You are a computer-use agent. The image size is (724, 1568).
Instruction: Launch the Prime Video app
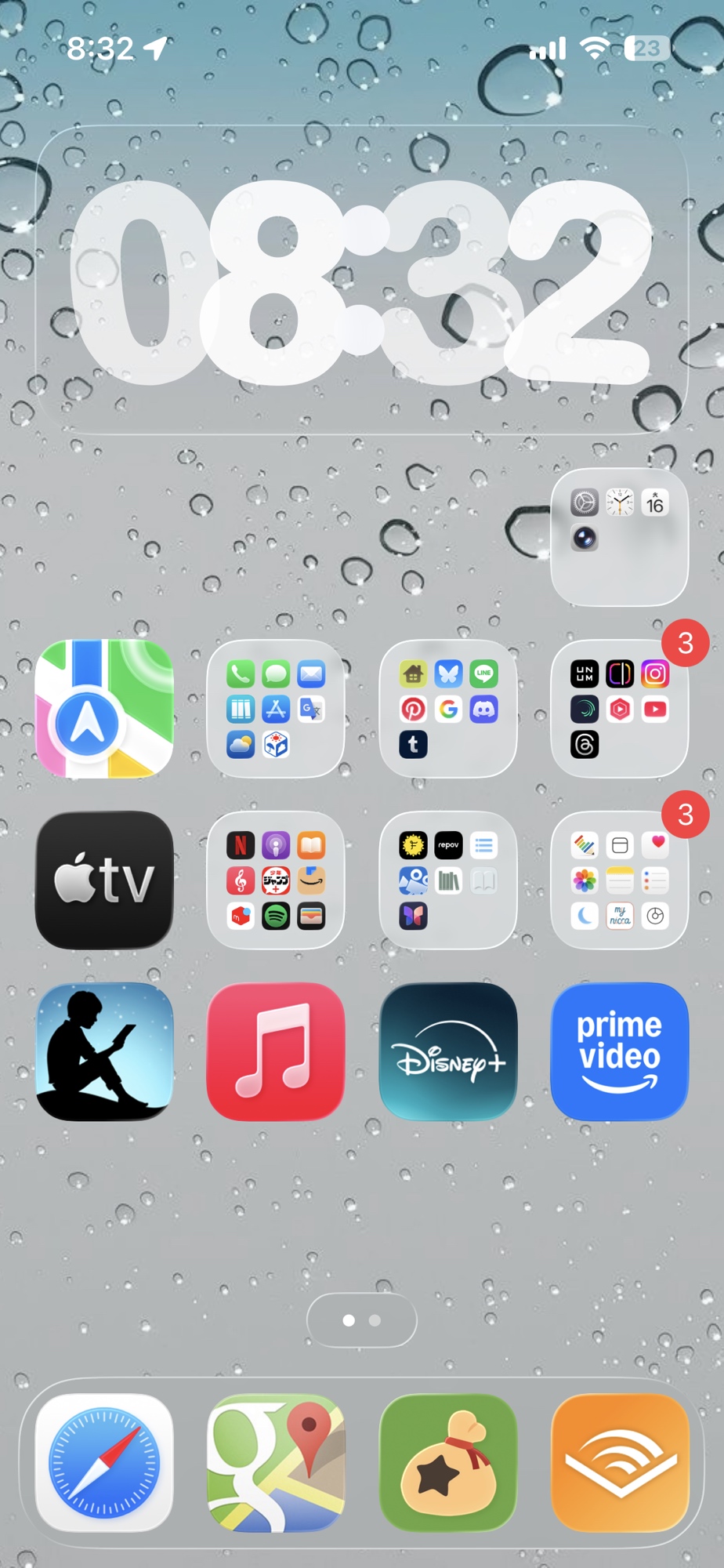(x=620, y=1051)
